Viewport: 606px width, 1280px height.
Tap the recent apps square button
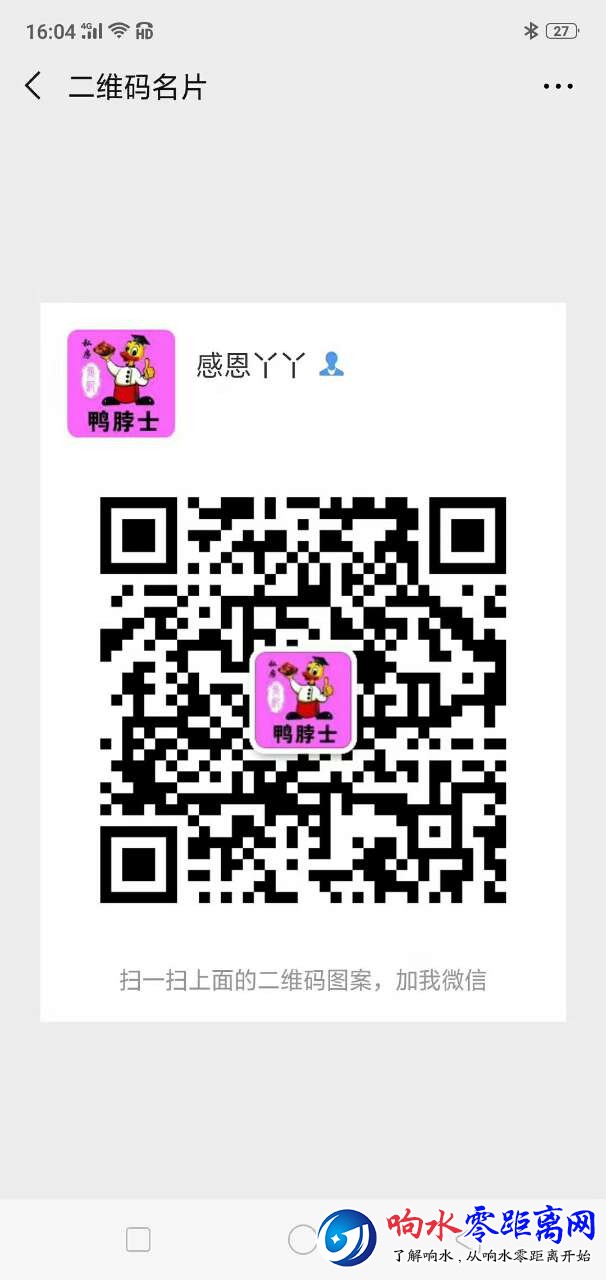coord(138,1240)
